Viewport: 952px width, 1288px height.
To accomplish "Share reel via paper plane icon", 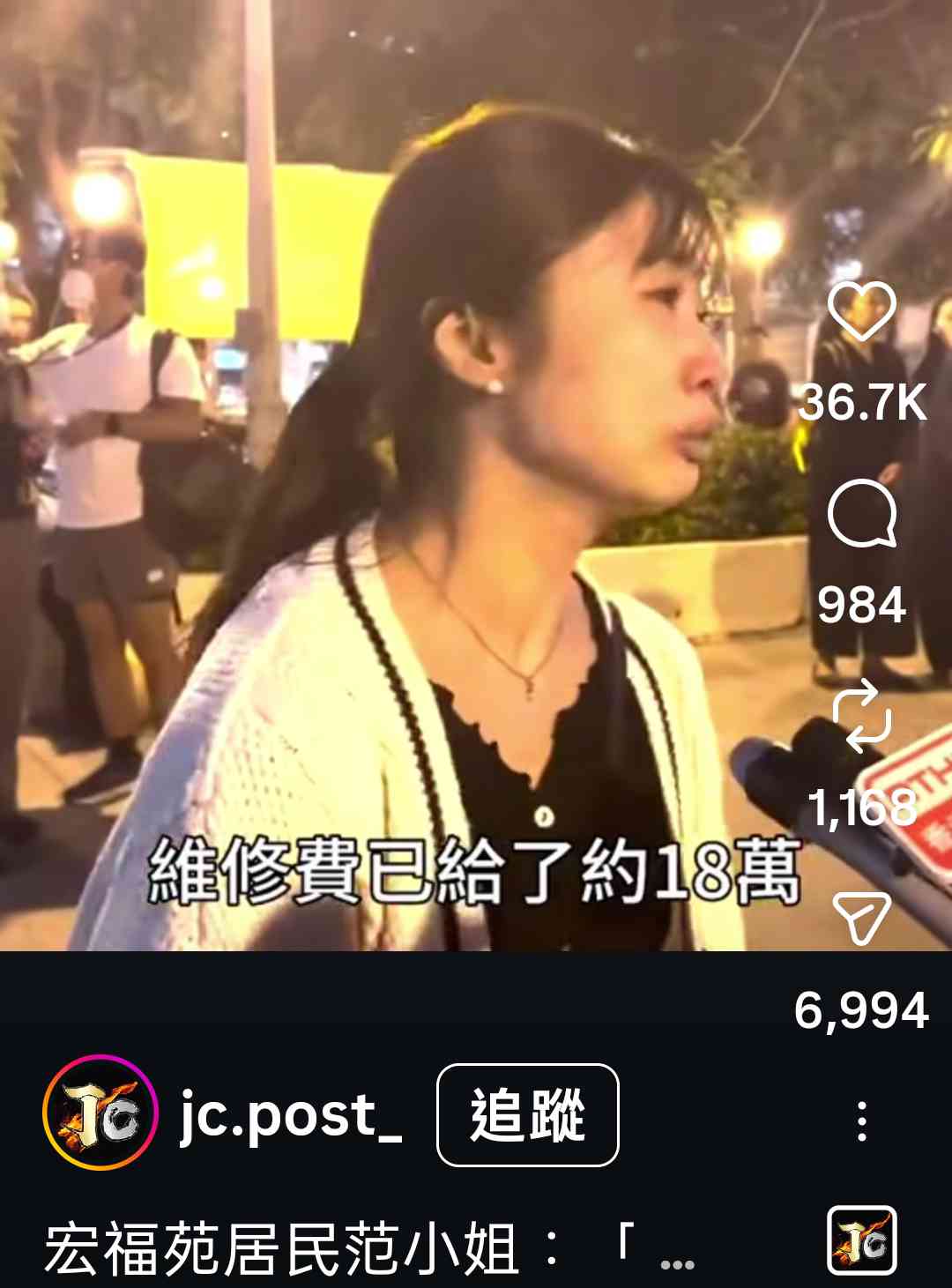I will [x=861, y=918].
